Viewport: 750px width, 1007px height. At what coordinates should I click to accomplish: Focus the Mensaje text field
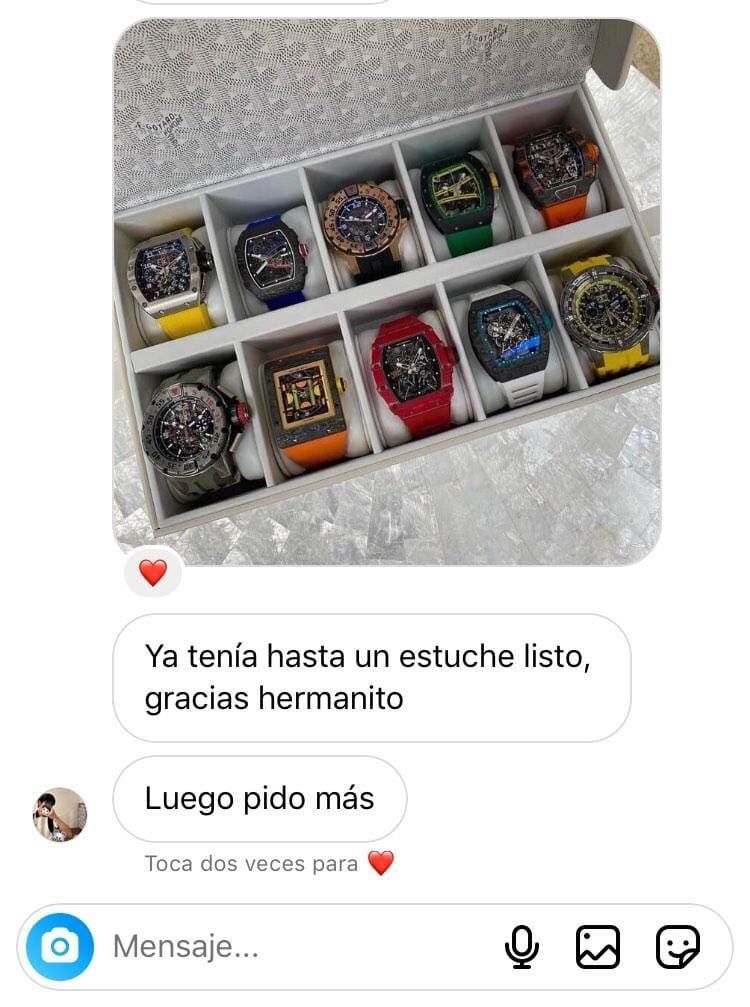click(x=290, y=946)
